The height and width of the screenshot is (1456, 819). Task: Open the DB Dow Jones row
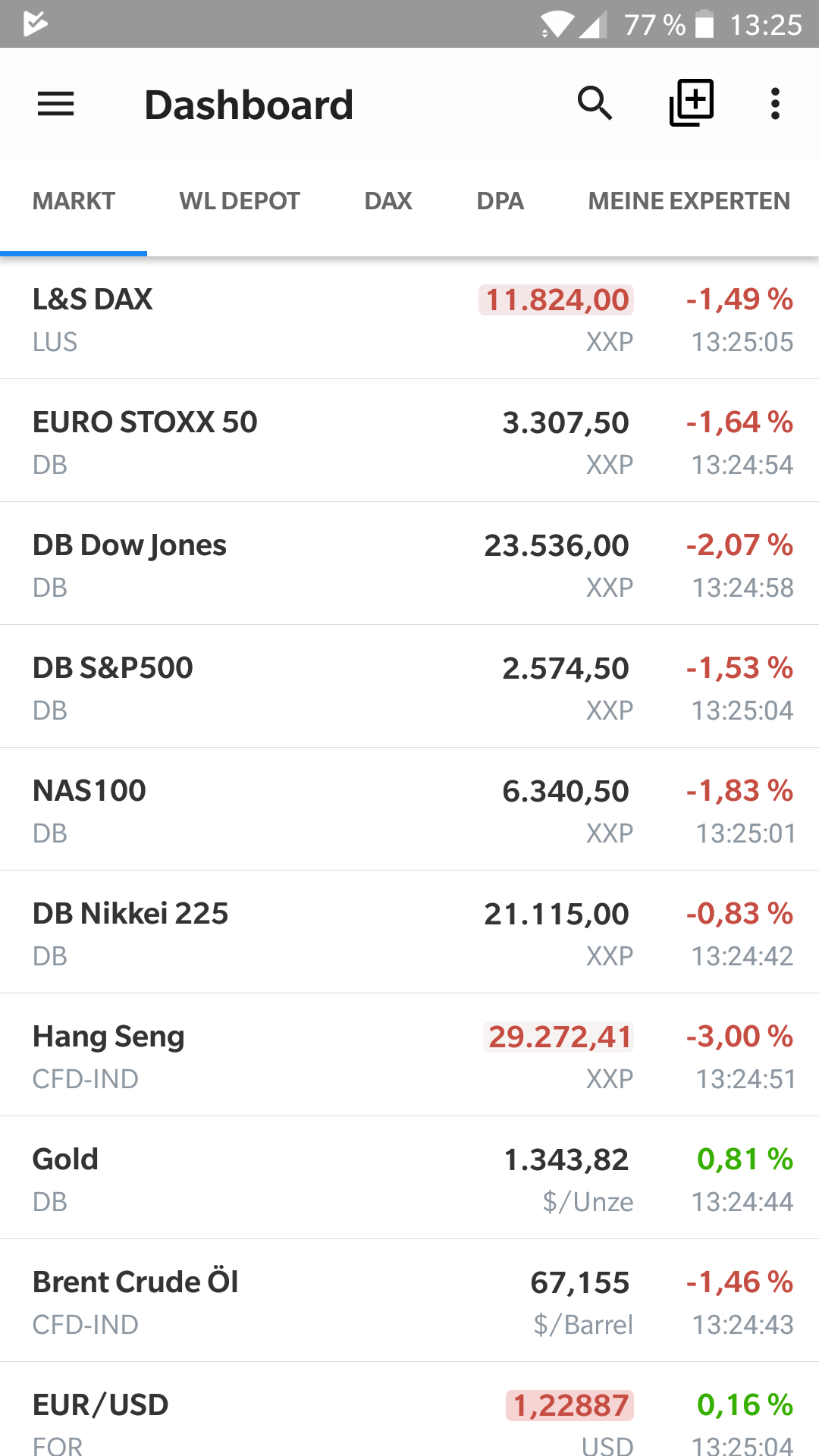coord(409,563)
